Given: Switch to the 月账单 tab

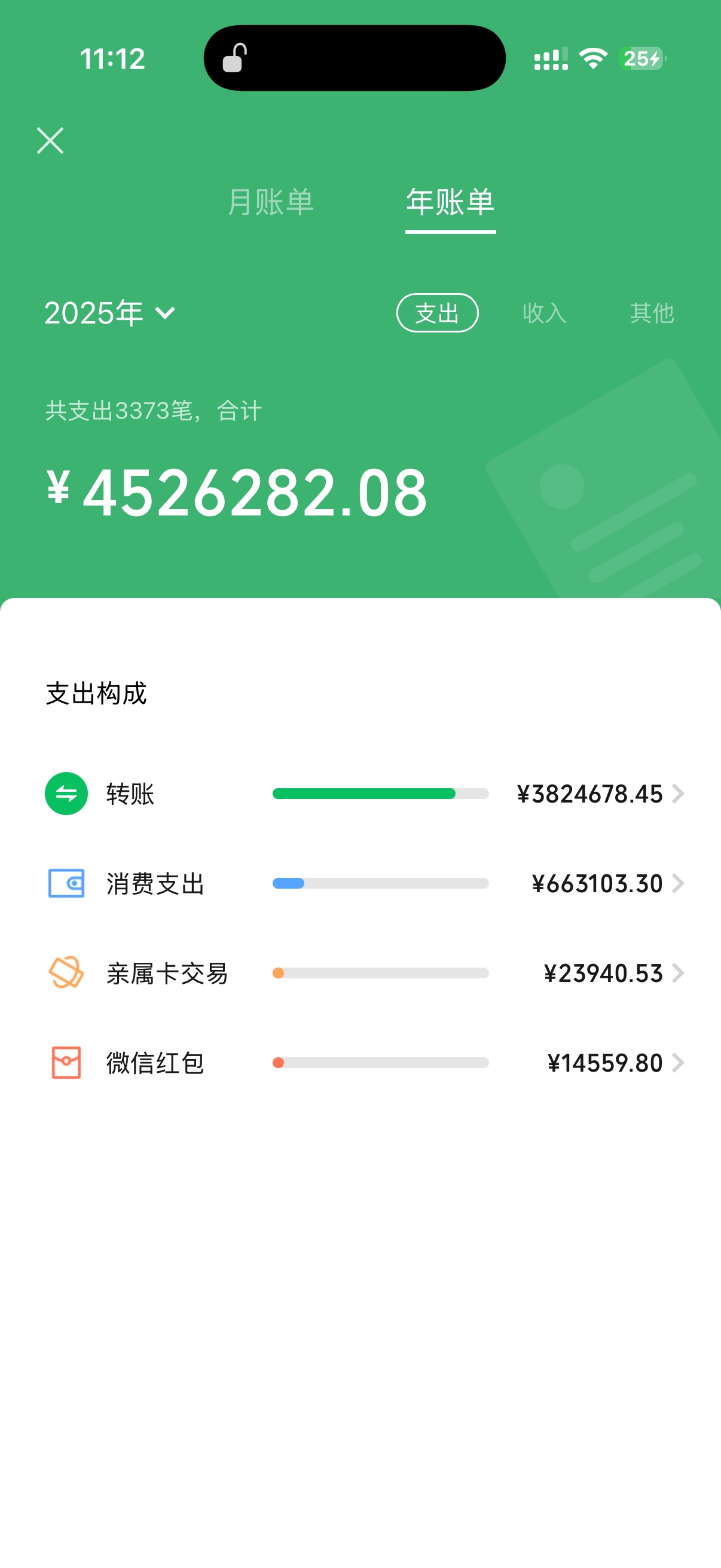Looking at the screenshot, I should [x=270, y=202].
